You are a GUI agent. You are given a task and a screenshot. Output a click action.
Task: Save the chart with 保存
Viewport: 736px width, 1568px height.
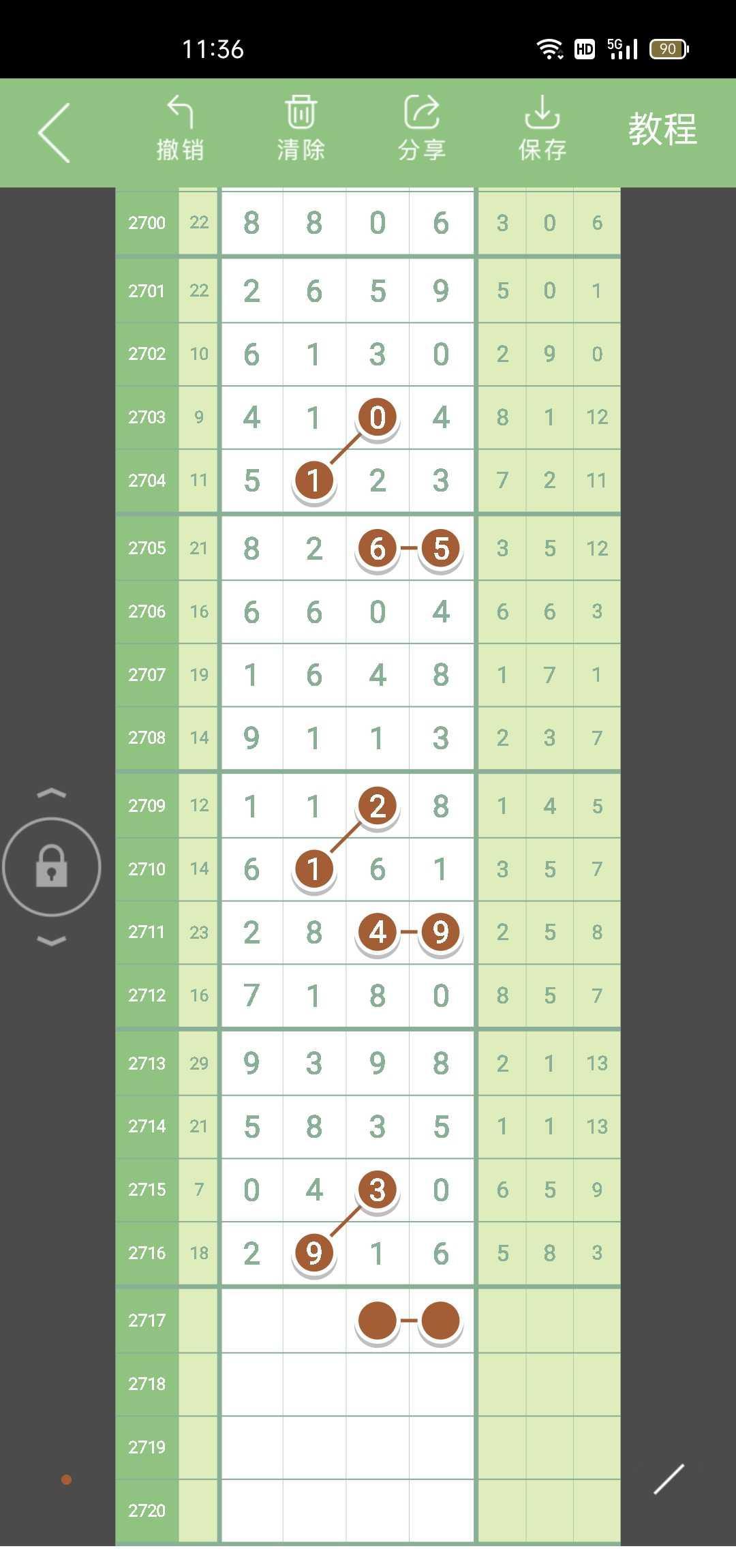click(x=542, y=130)
